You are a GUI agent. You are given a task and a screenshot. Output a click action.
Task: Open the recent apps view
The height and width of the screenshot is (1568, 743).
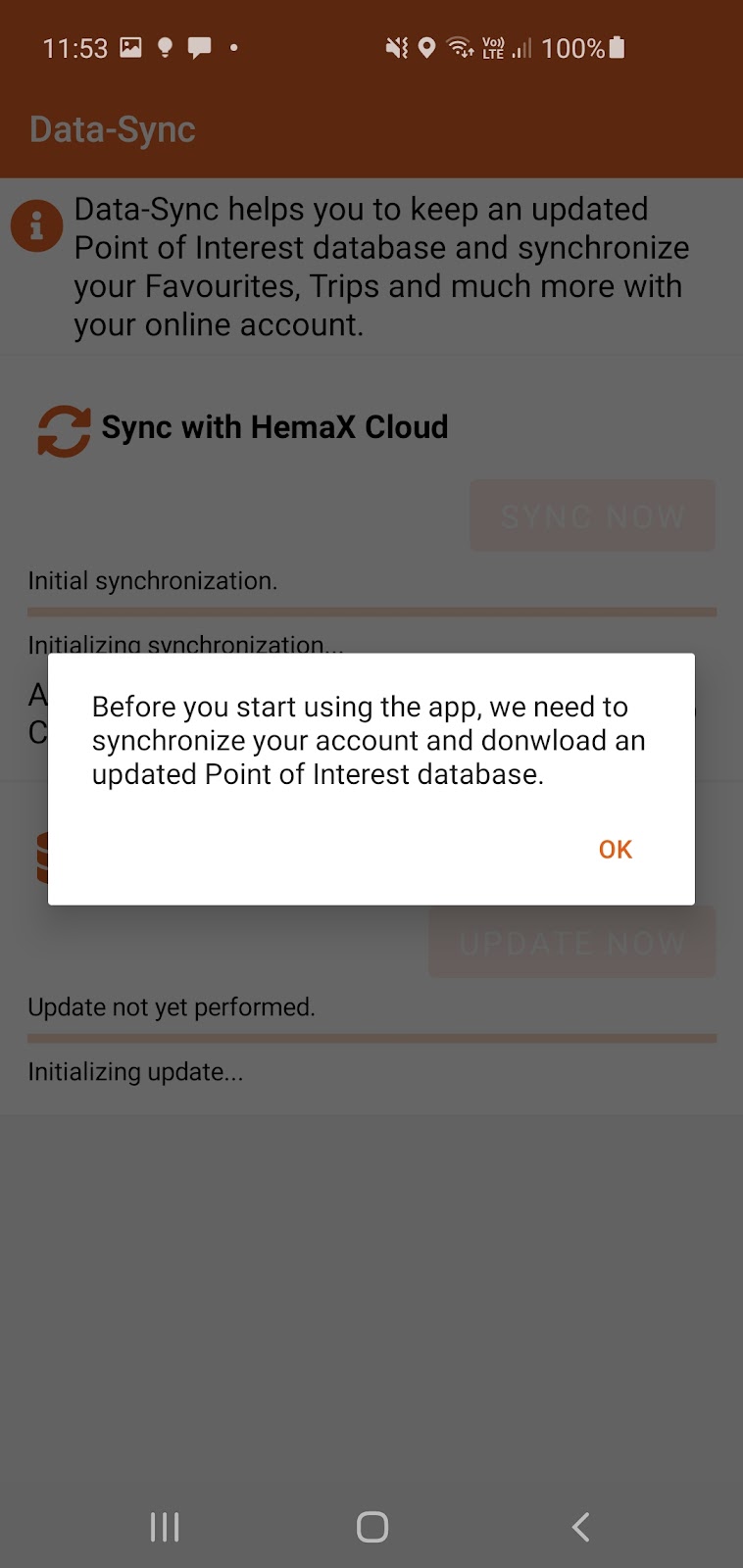(x=164, y=1526)
